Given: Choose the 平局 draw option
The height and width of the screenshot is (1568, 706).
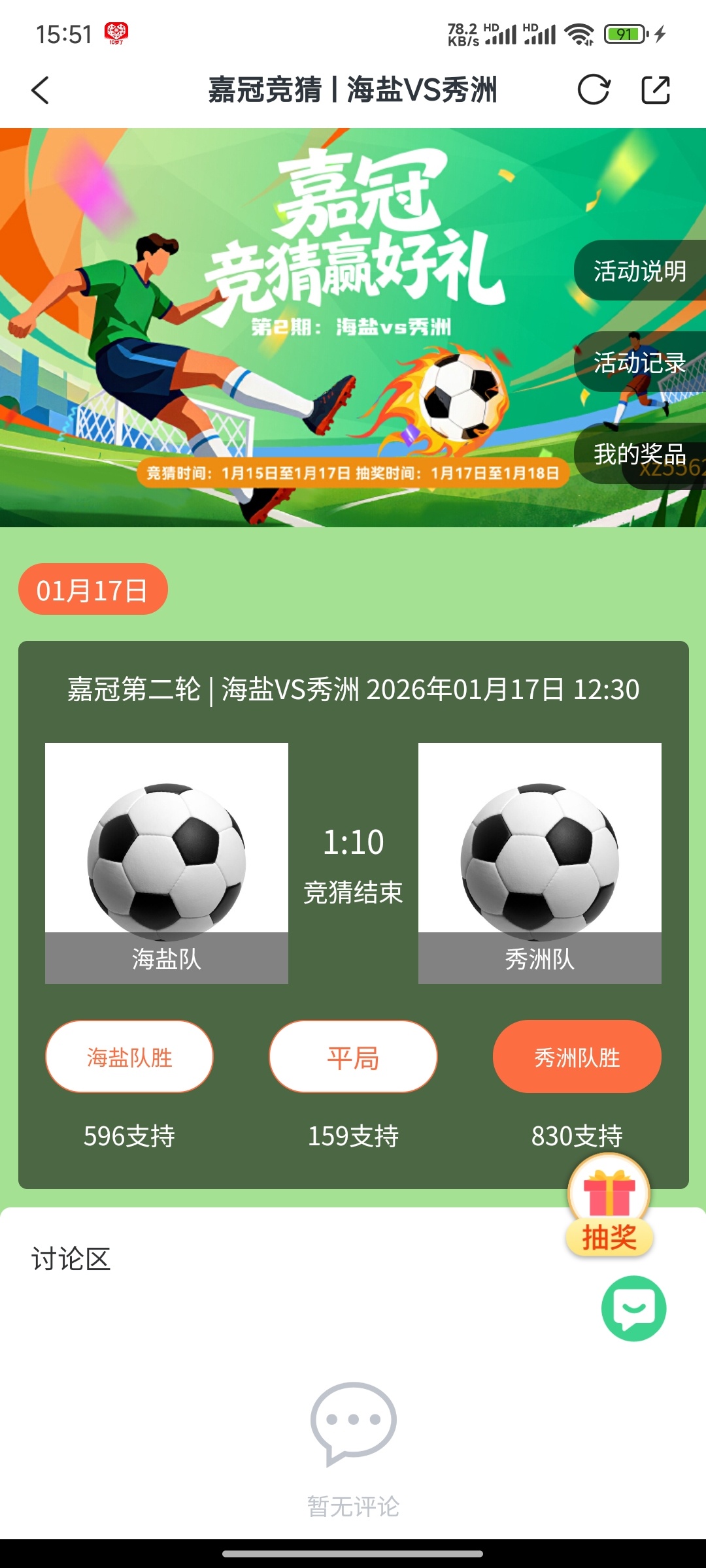Looking at the screenshot, I should click(x=353, y=1056).
